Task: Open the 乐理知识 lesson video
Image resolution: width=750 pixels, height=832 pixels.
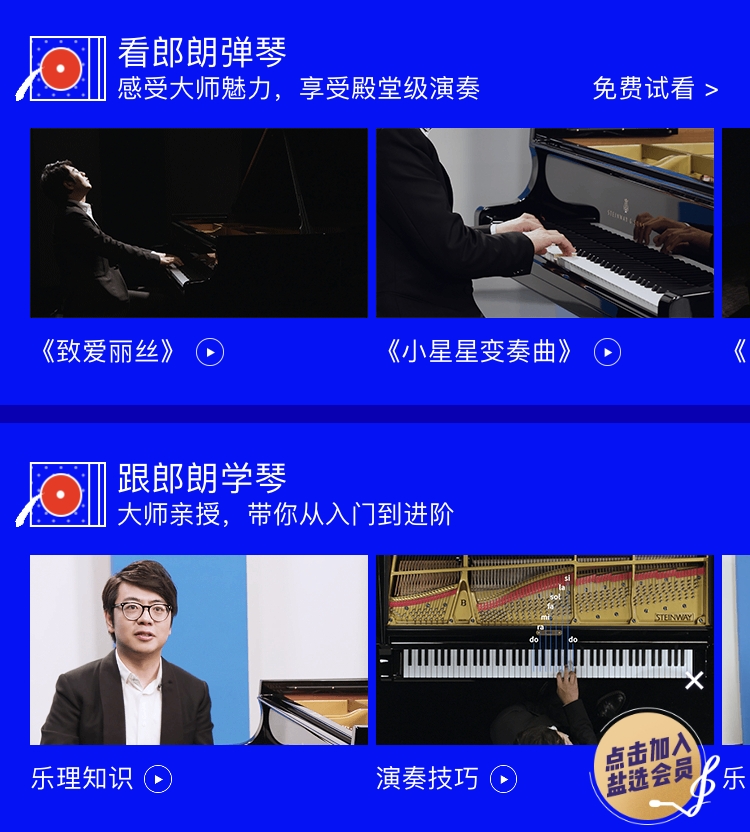Action: point(198,649)
